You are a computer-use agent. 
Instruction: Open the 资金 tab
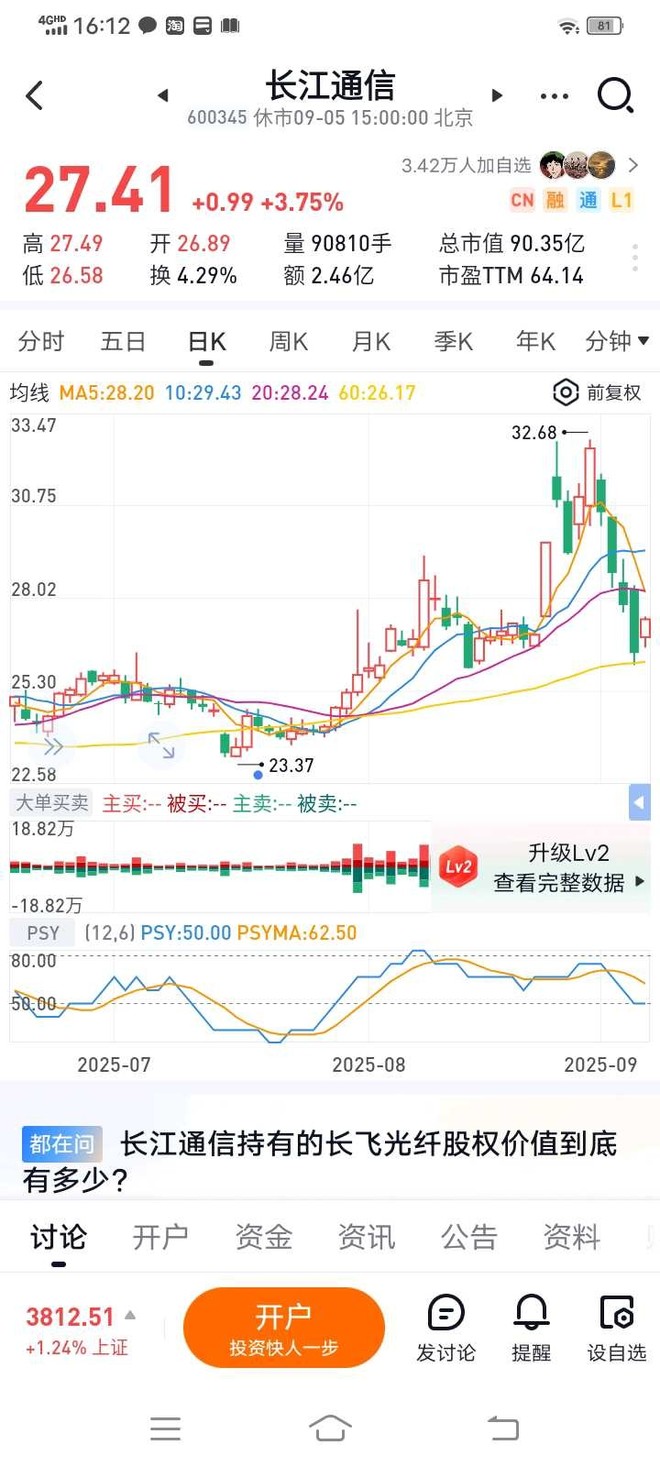263,1237
